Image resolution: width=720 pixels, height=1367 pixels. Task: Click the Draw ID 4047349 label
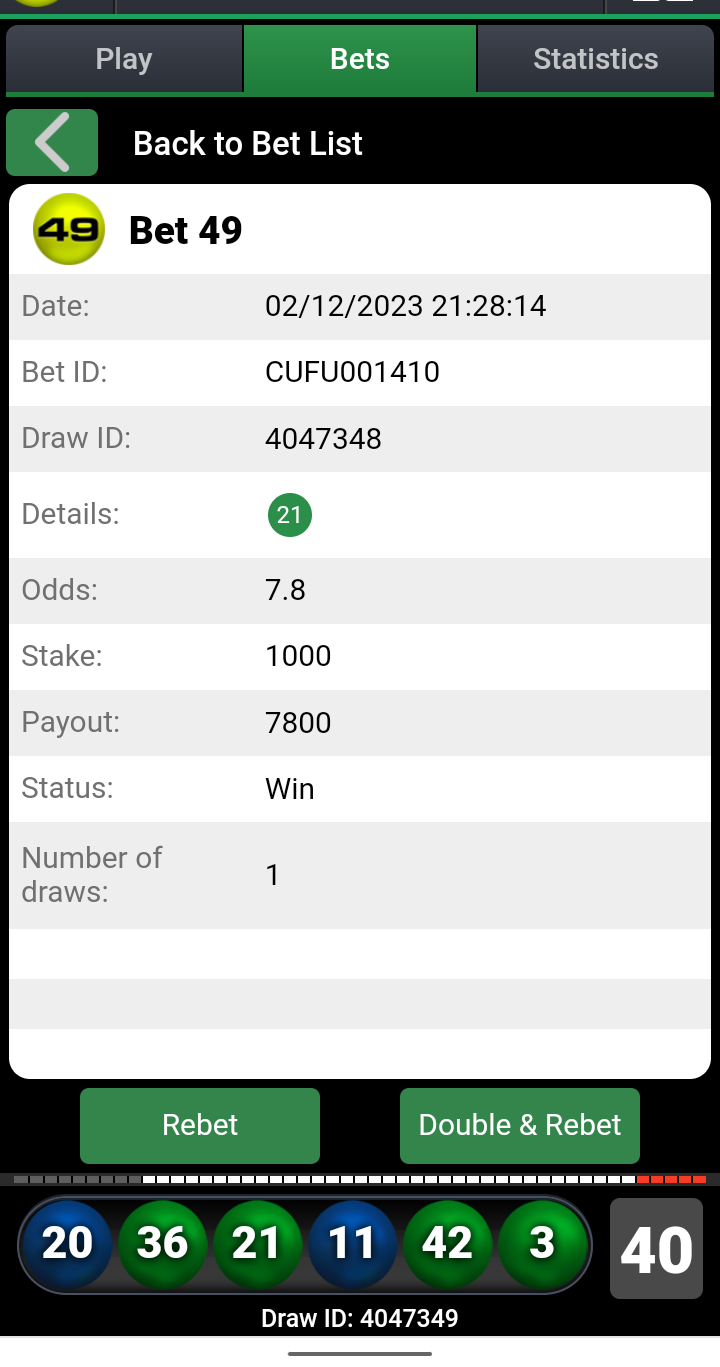[360, 1317]
